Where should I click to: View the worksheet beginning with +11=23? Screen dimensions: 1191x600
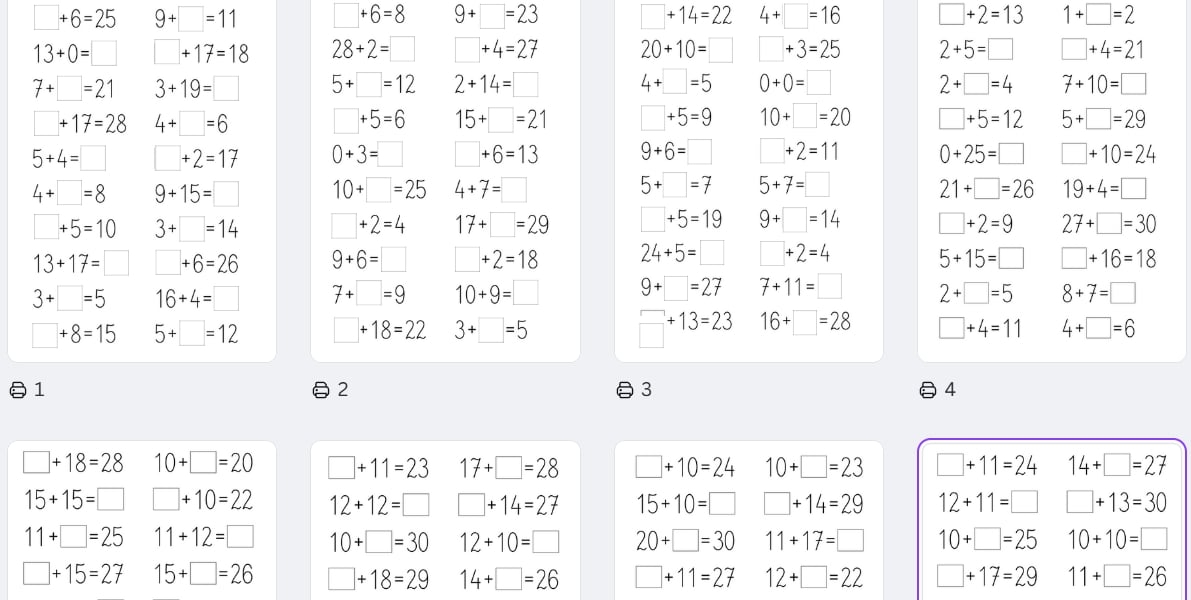(x=445, y=520)
